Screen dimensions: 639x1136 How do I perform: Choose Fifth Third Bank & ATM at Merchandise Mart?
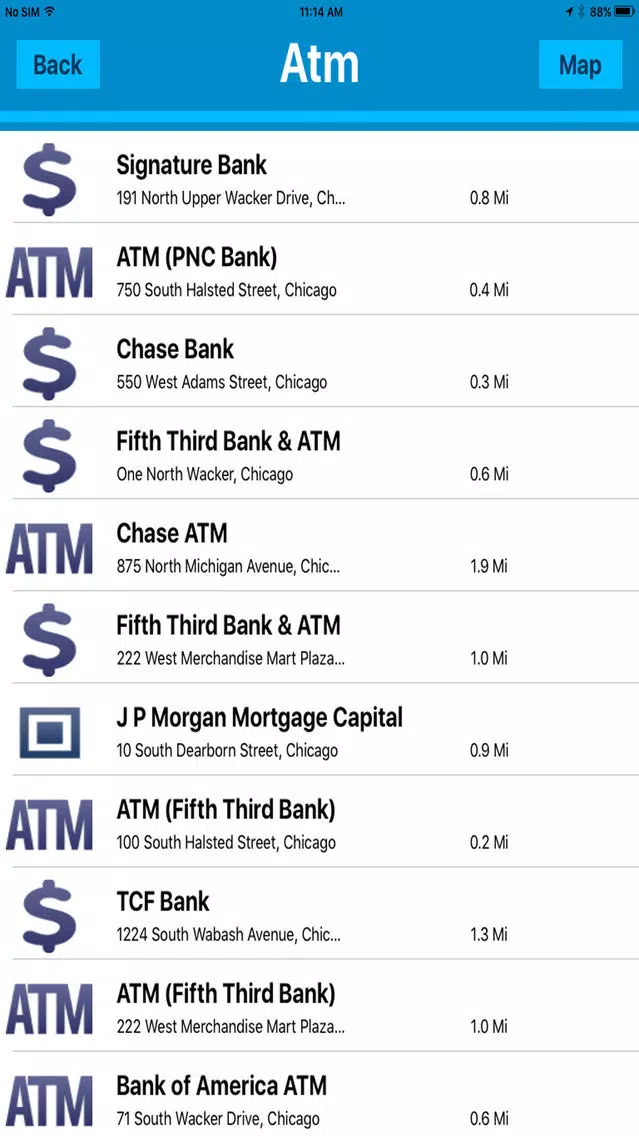tap(320, 637)
